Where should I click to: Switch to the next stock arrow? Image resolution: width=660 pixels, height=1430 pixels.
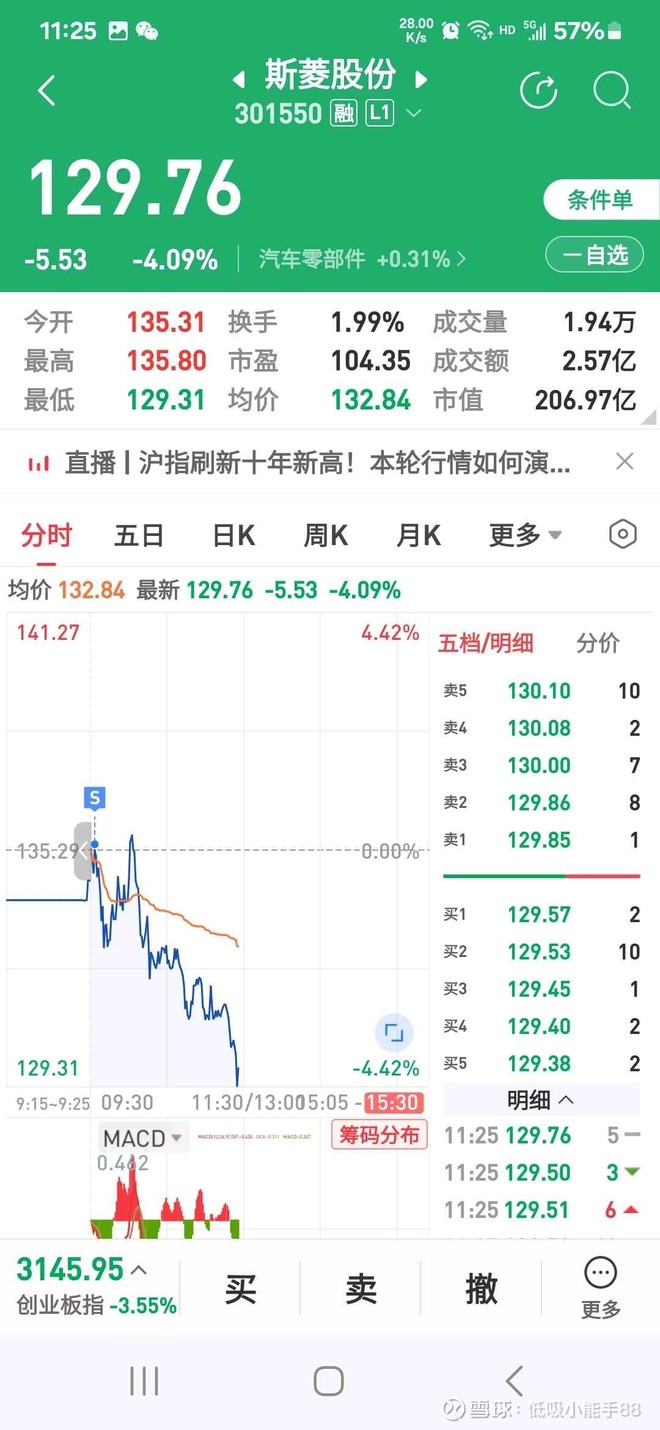coord(421,78)
